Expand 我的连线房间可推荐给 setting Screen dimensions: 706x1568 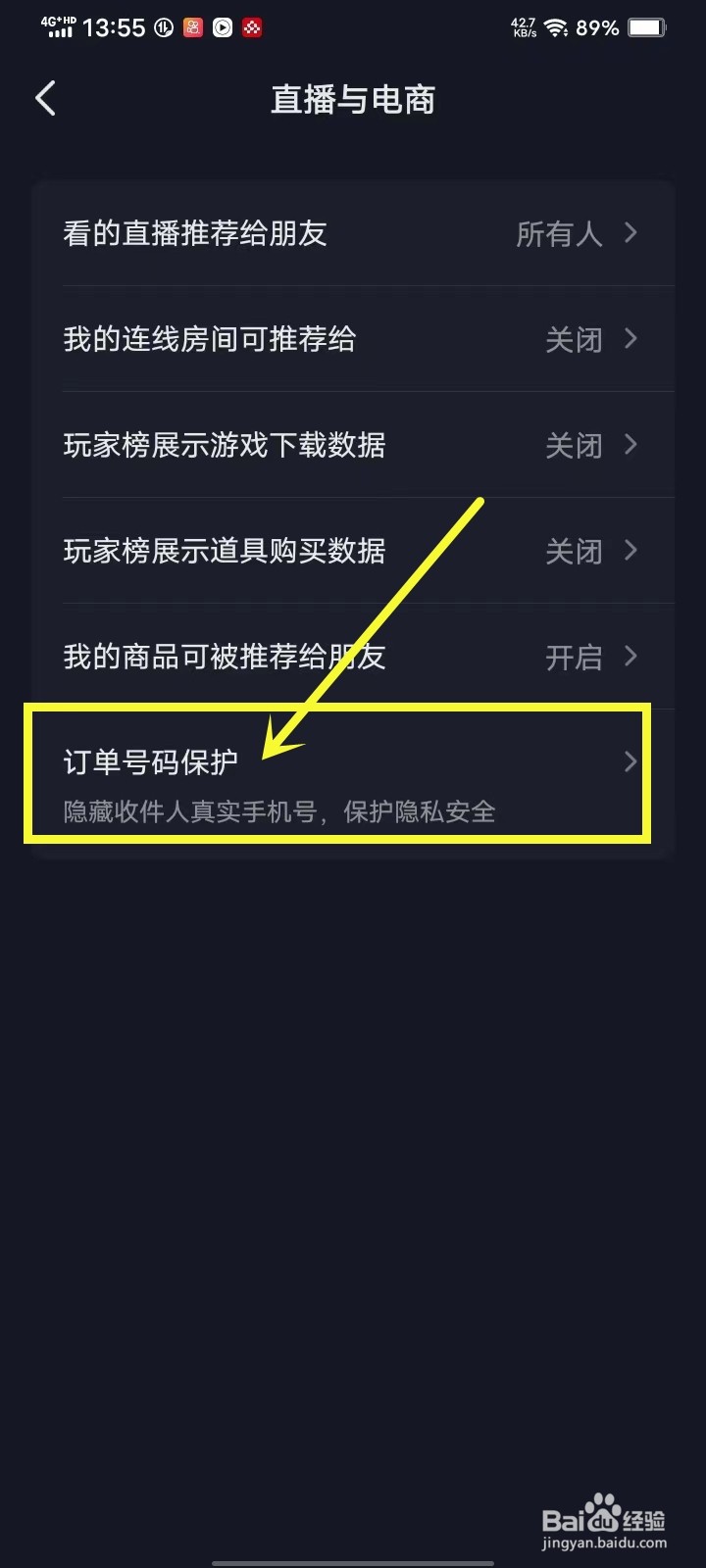[x=629, y=340]
